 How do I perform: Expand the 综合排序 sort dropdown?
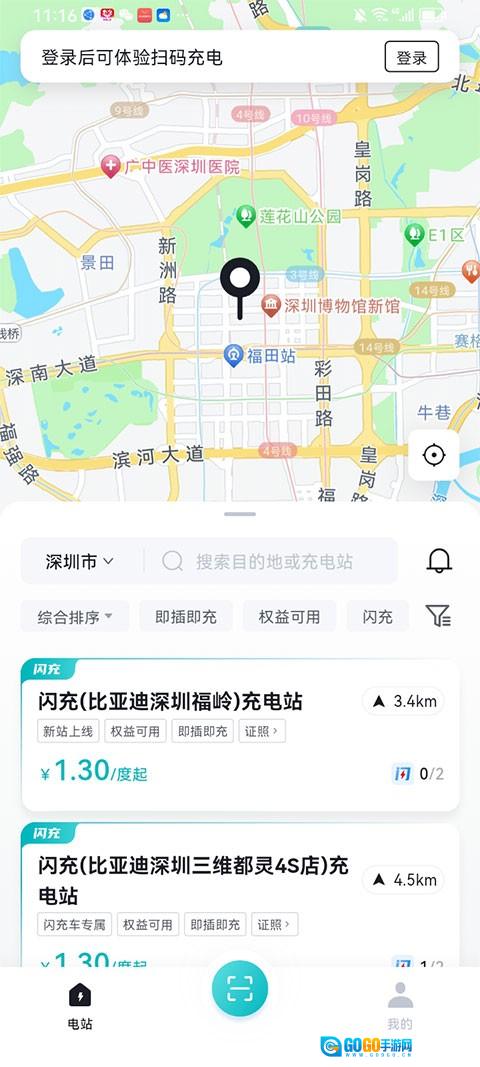75,617
